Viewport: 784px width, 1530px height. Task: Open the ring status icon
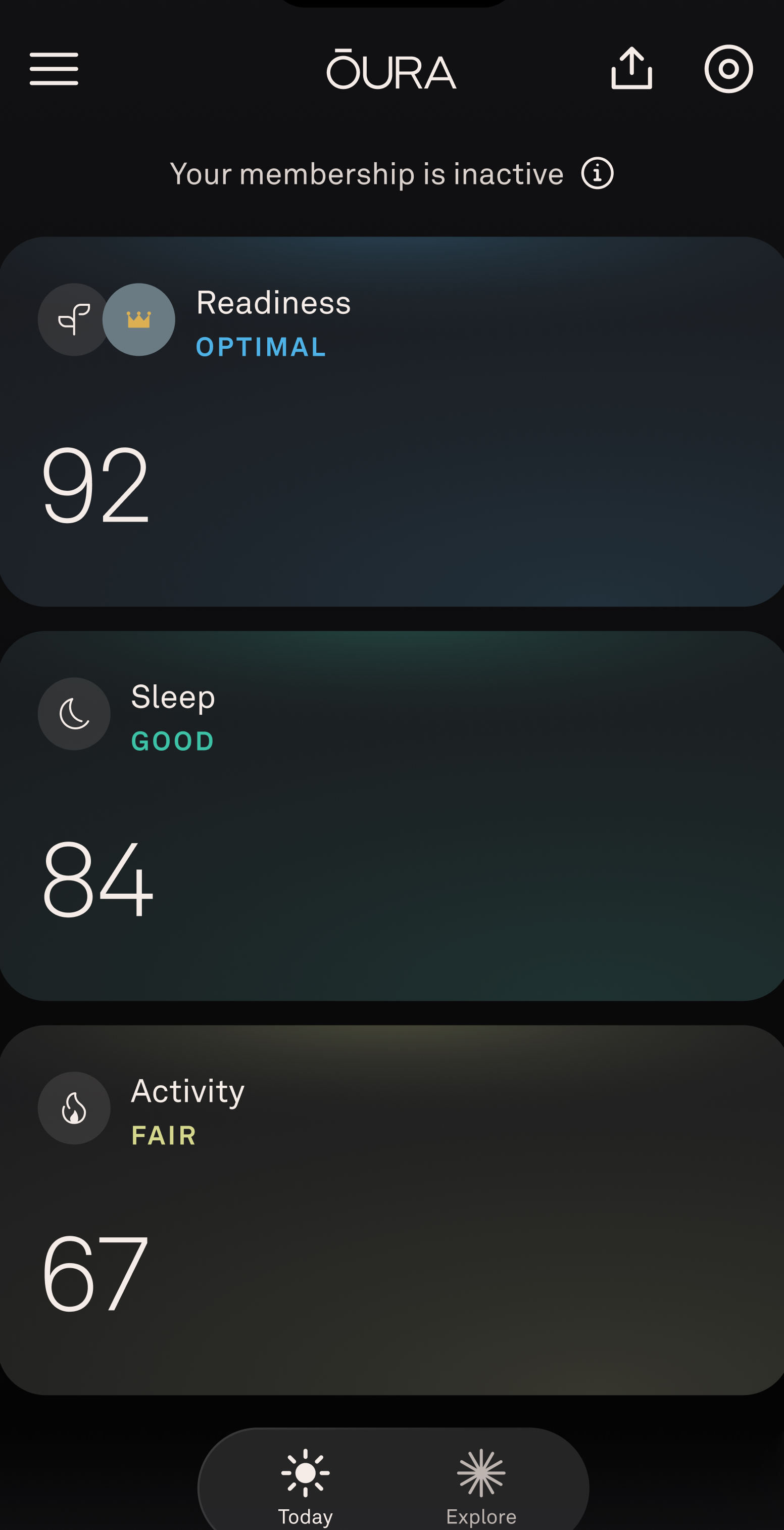[728, 69]
